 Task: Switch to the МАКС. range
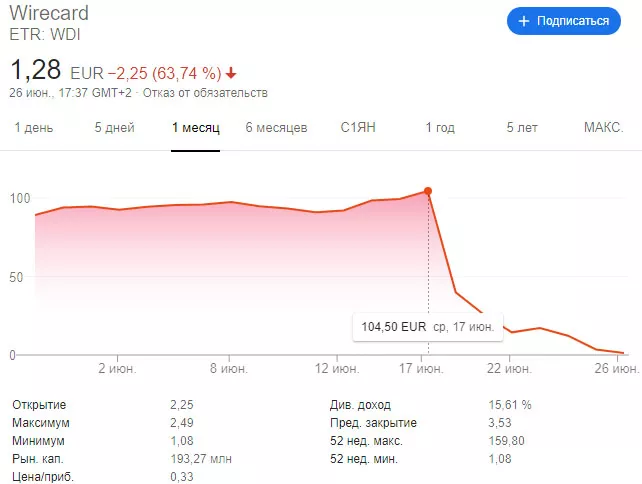[x=603, y=128]
